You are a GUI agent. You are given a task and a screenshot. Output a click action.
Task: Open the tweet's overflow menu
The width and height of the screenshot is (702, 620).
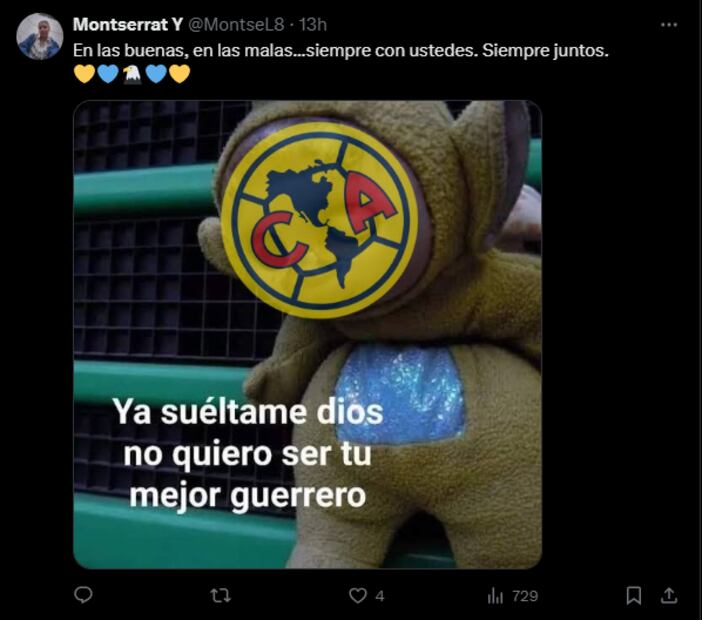[668, 24]
